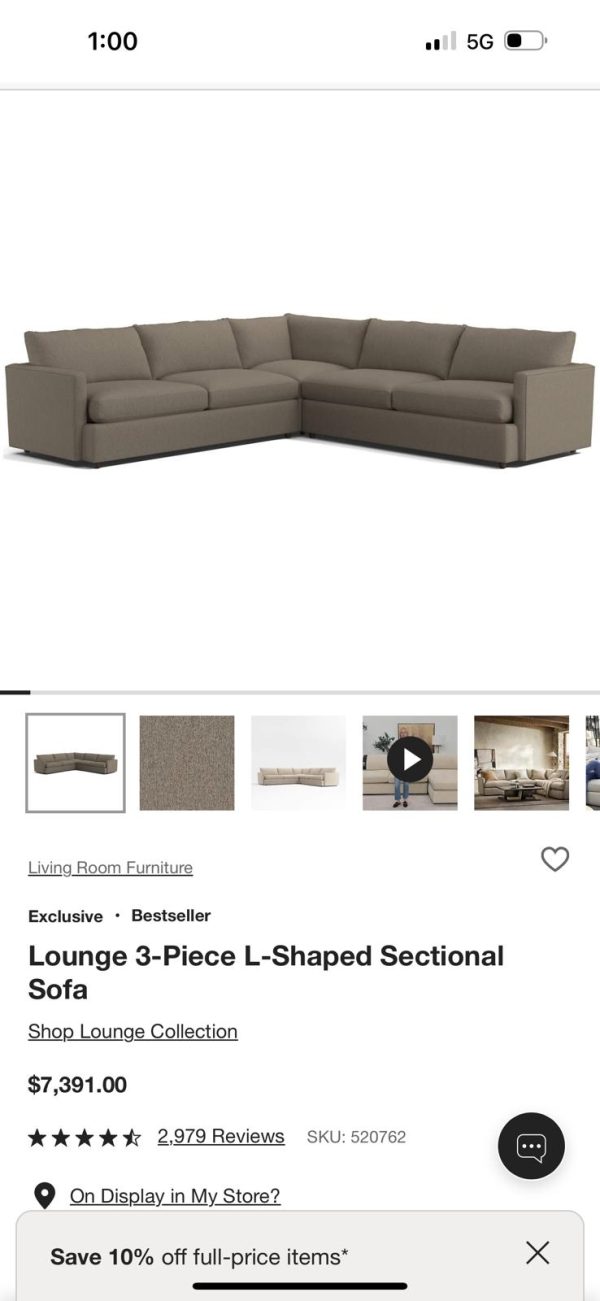Open the styled living room photo thumbnail
The image size is (600, 1301).
[x=521, y=762]
